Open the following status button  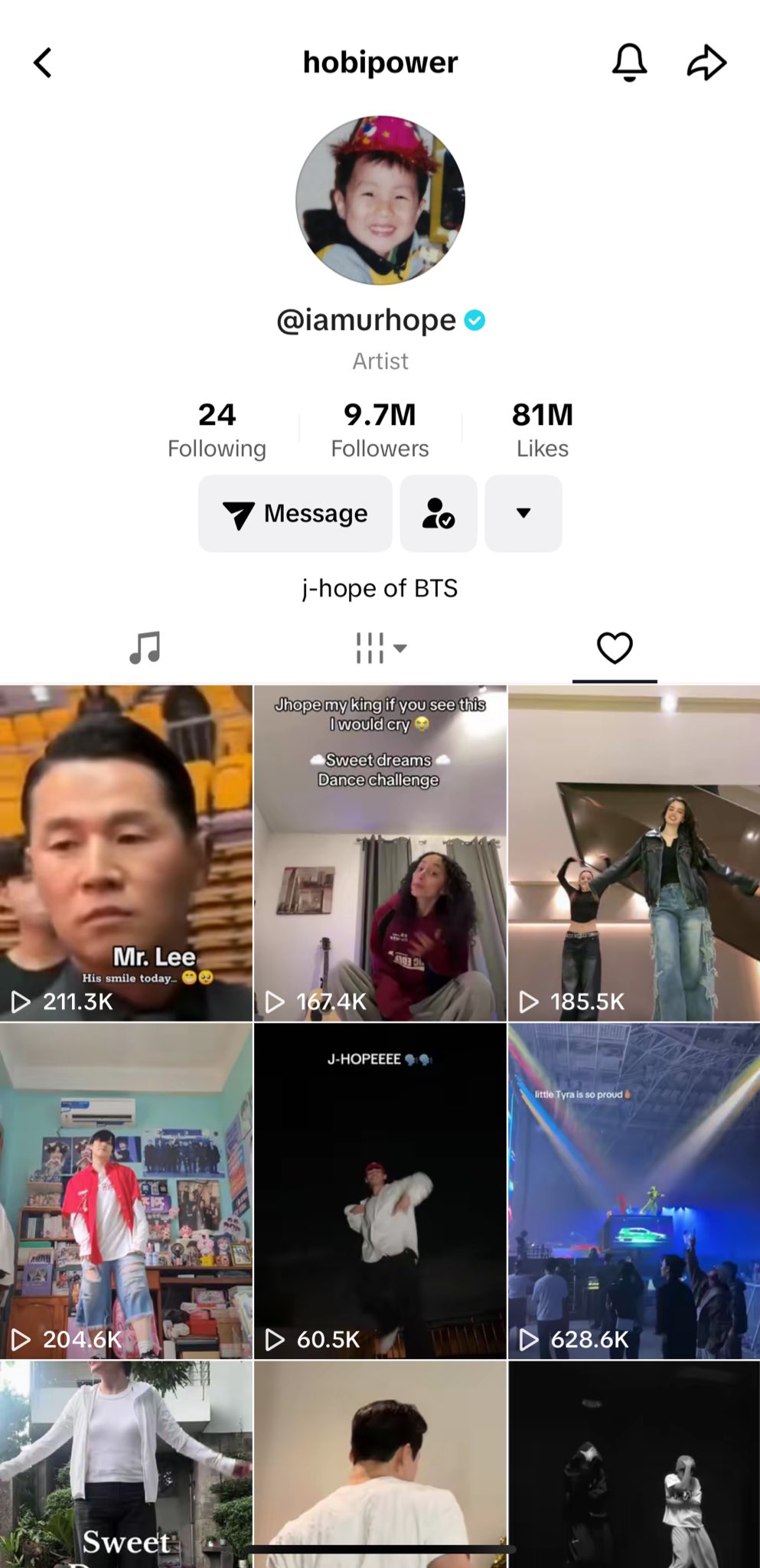[x=439, y=513]
